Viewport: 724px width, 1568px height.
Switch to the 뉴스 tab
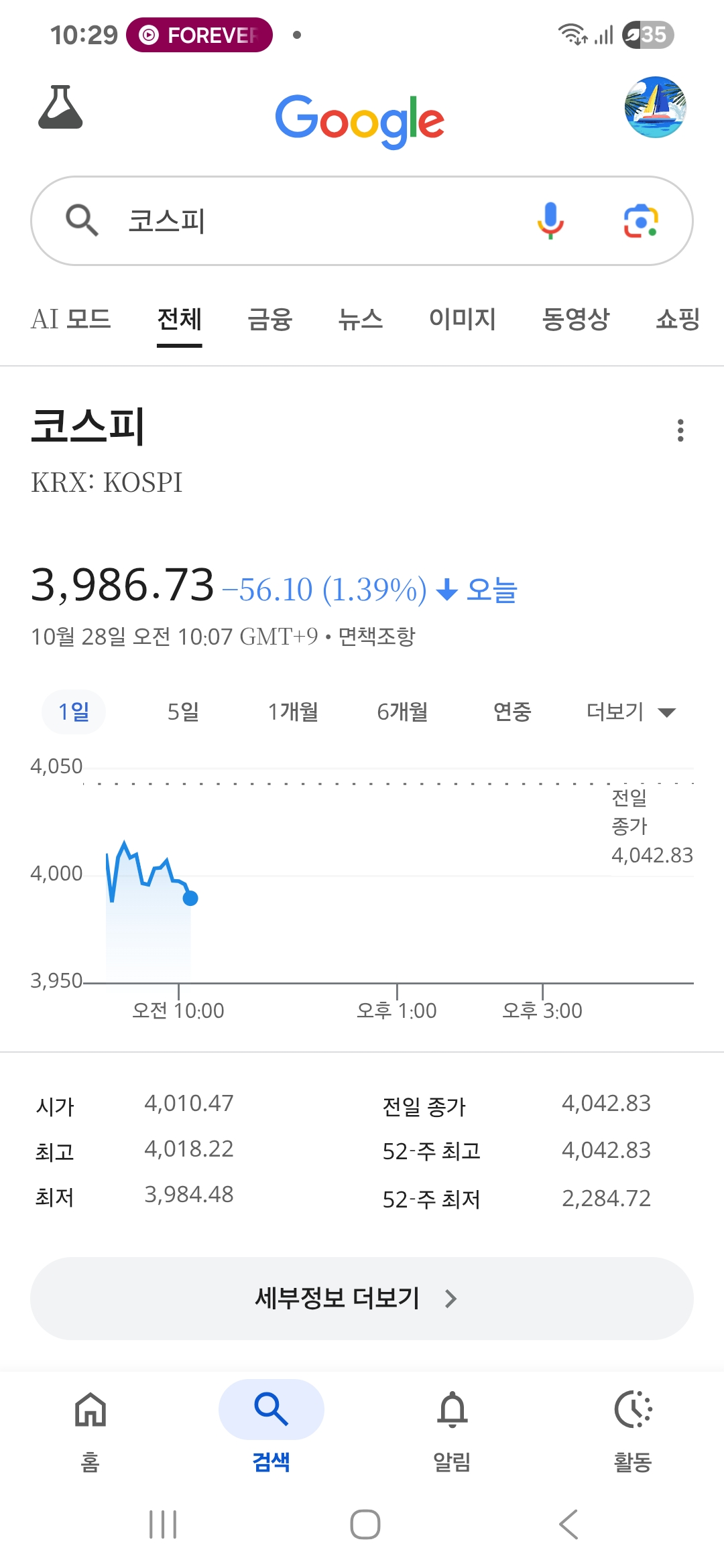[361, 319]
